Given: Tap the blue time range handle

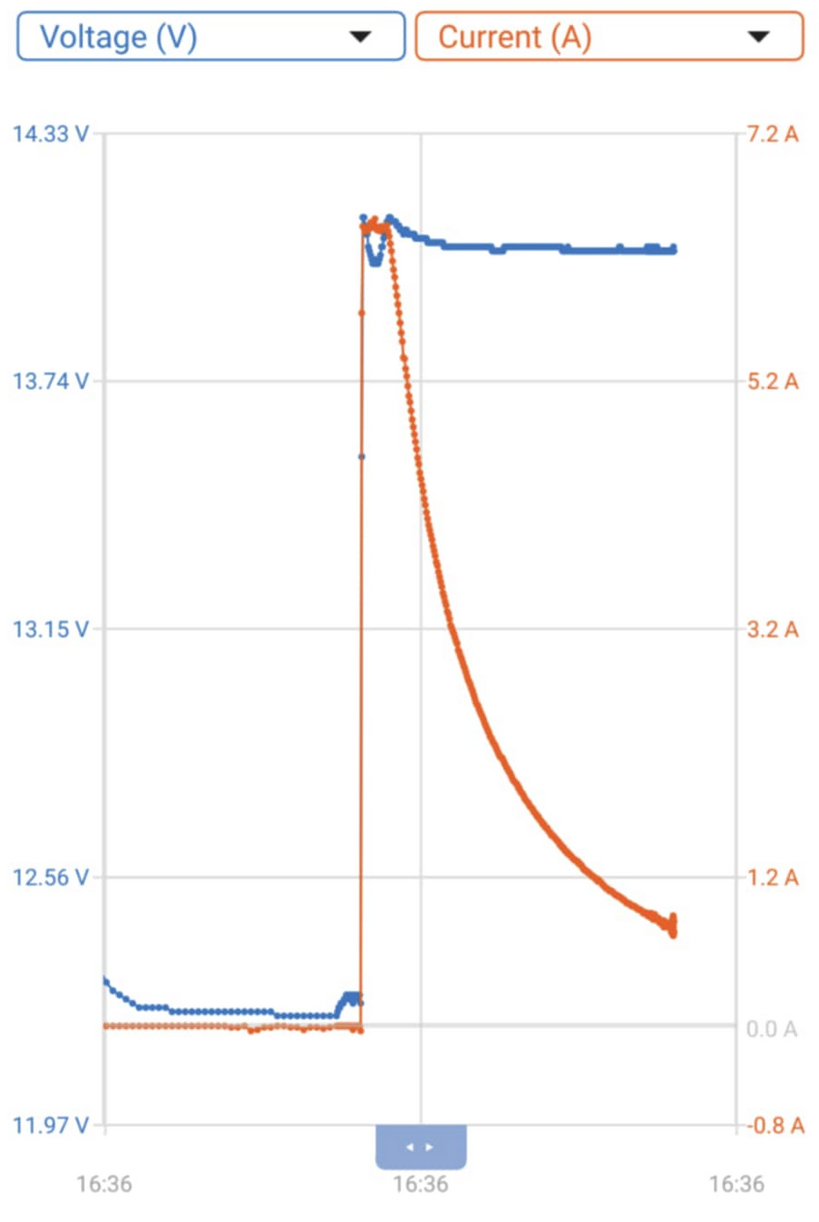Looking at the screenshot, I should tap(420, 1146).
